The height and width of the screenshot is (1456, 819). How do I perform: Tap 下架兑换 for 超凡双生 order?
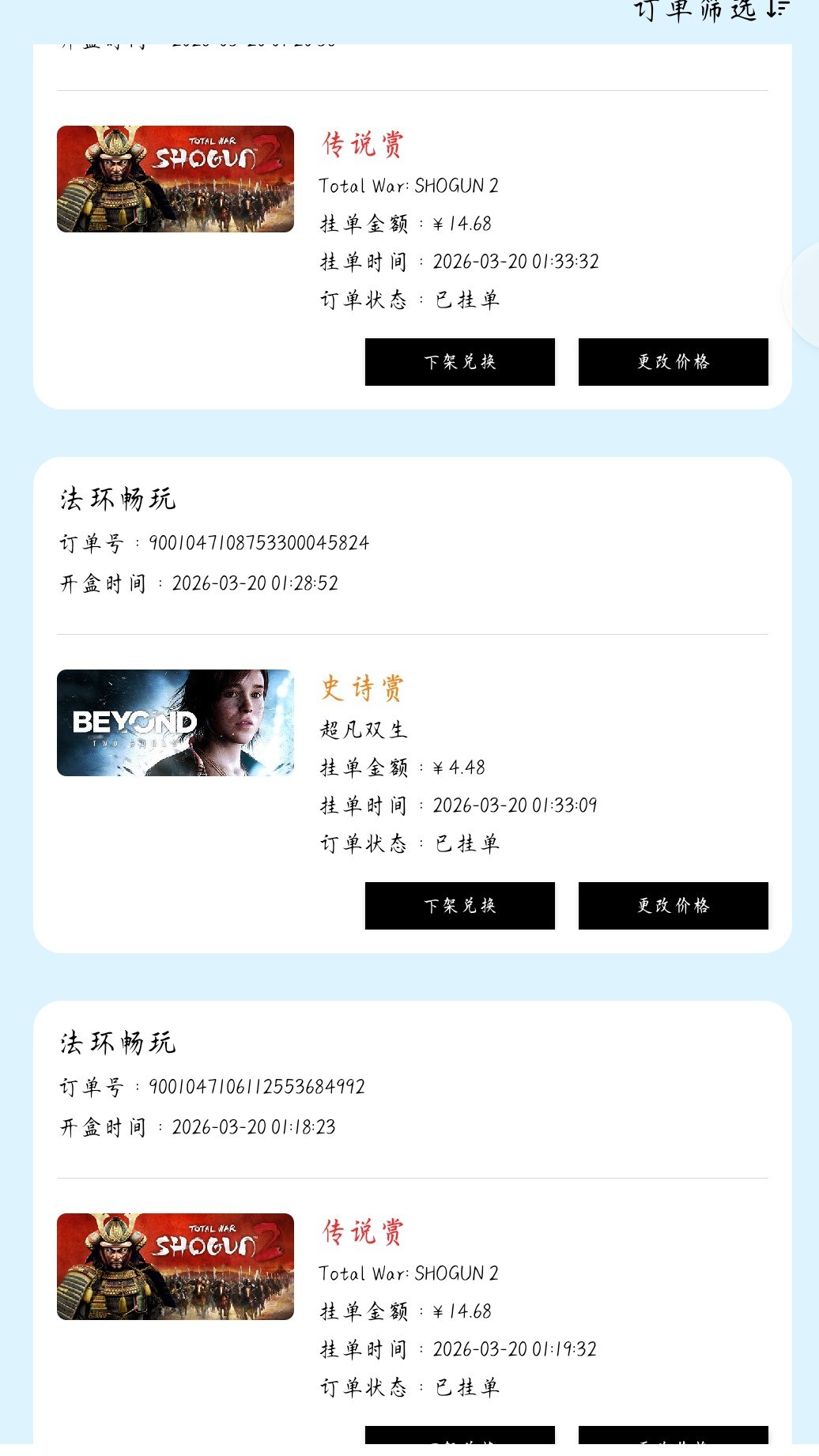459,906
